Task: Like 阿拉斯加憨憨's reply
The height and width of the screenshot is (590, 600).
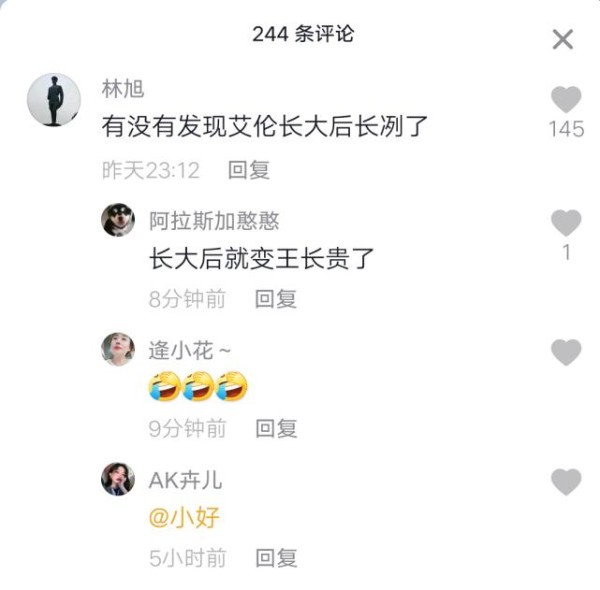Action: click(566, 223)
